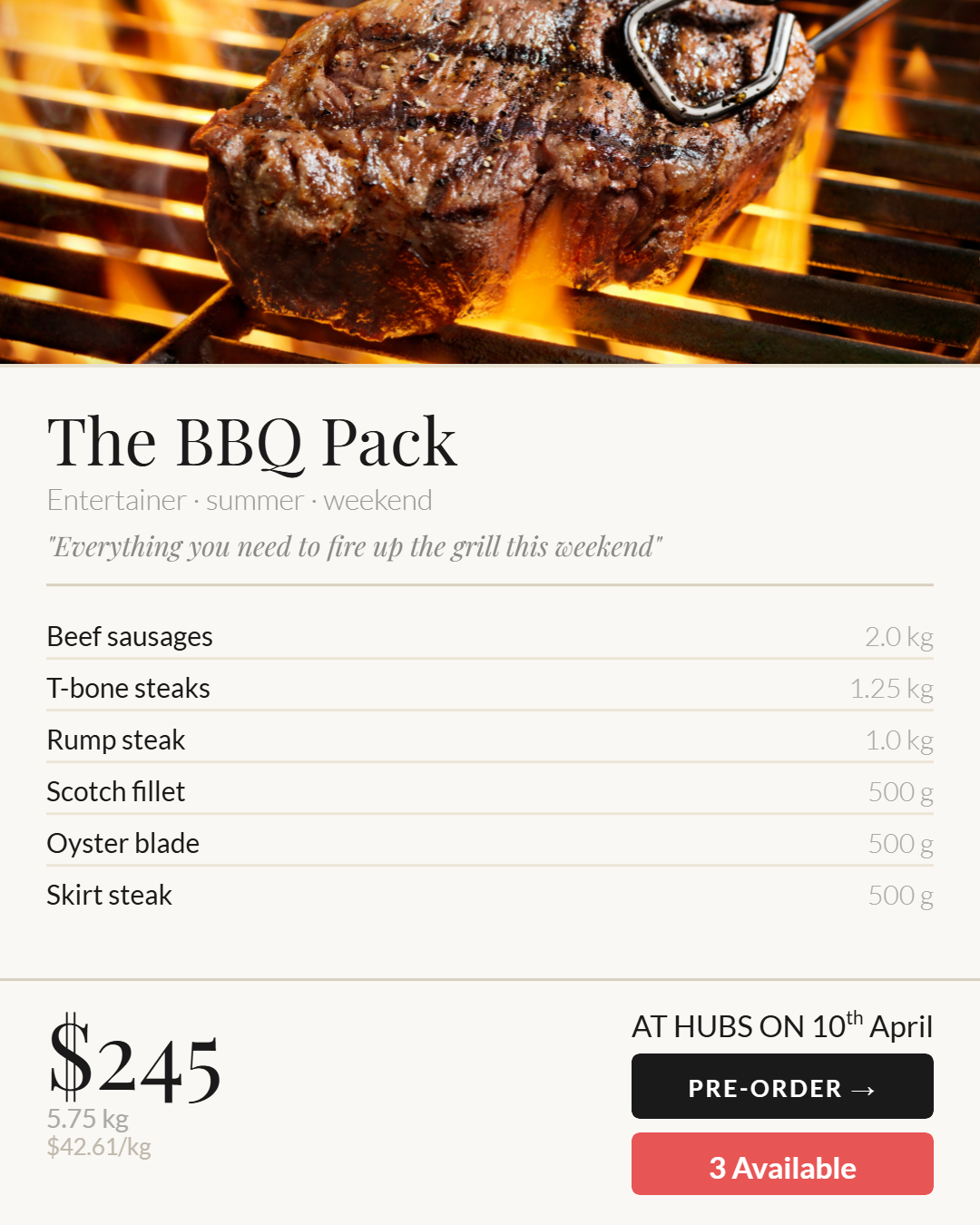Select the Scotch fillet line item
This screenshot has height=1225, width=980.
116,791
